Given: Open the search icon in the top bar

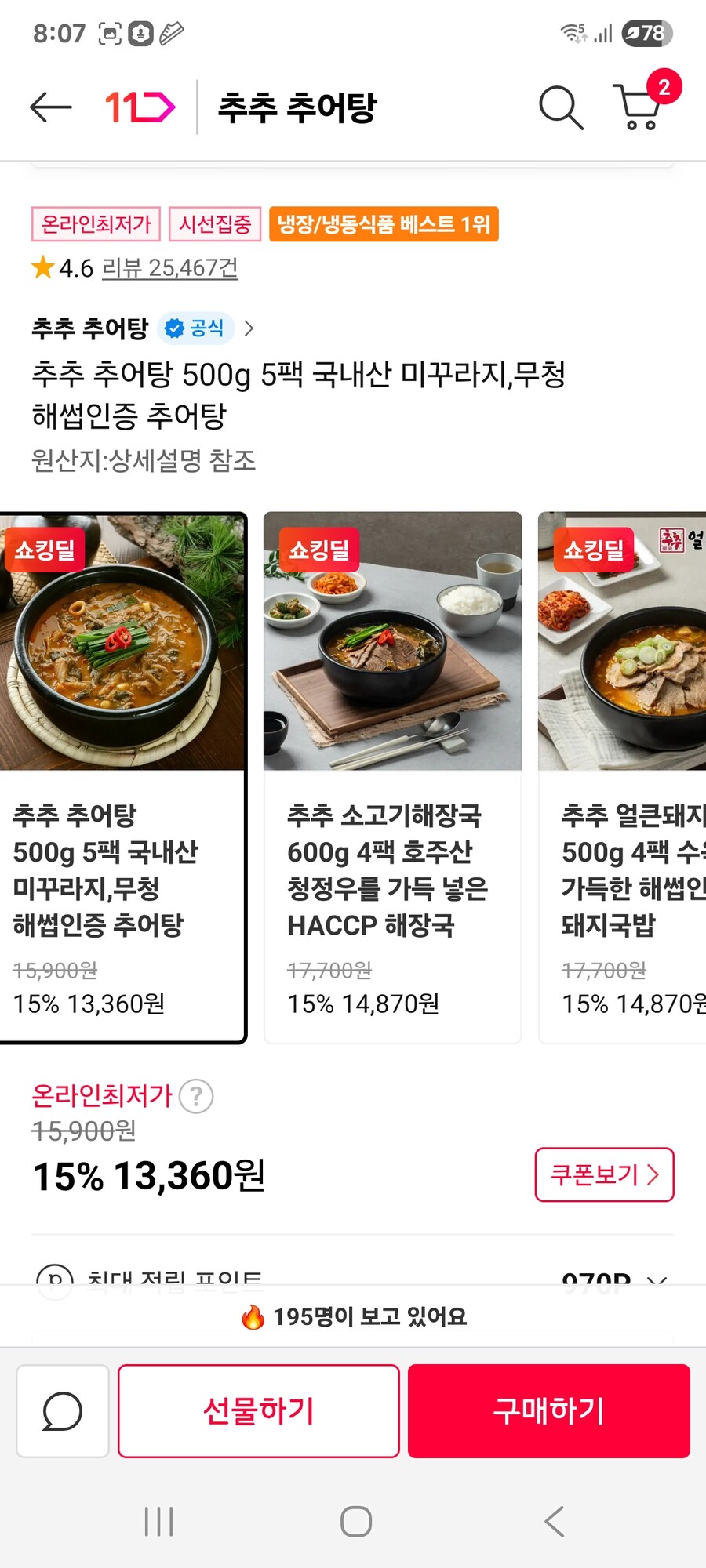Looking at the screenshot, I should (x=560, y=107).
